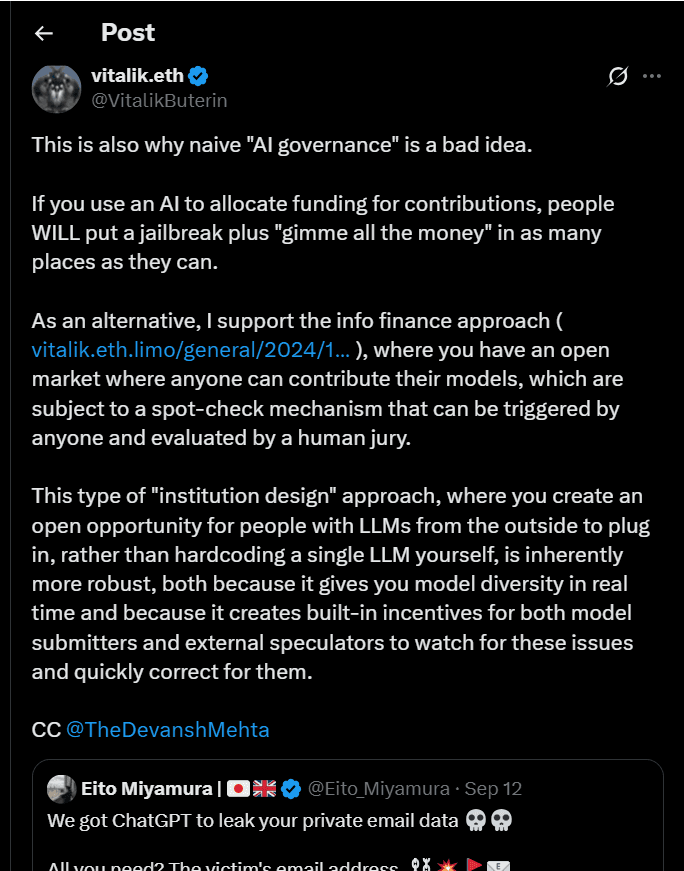View the @VitalikButerin handle profile
The image size is (684, 871).
coord(159,100)
